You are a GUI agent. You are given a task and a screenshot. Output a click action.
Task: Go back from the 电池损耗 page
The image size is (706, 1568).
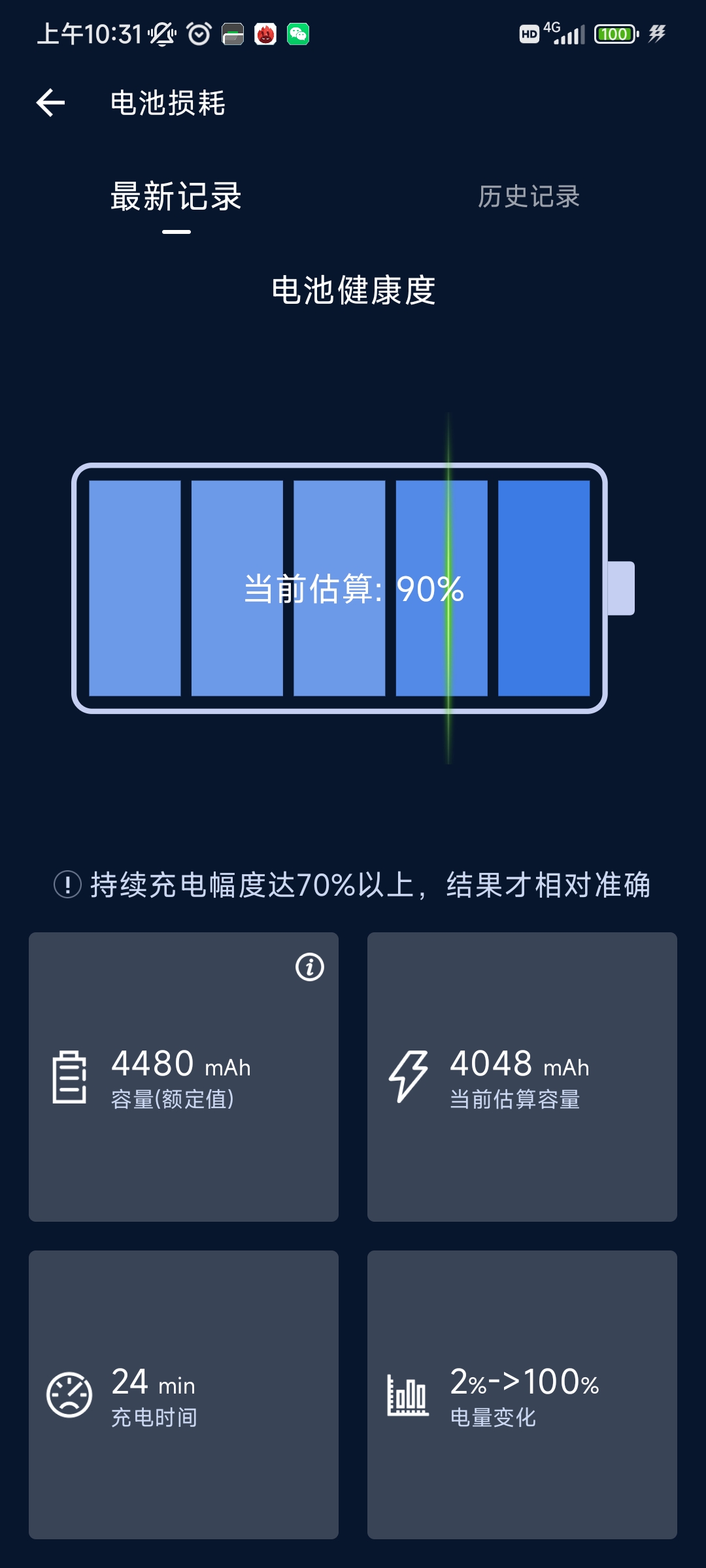51,103
